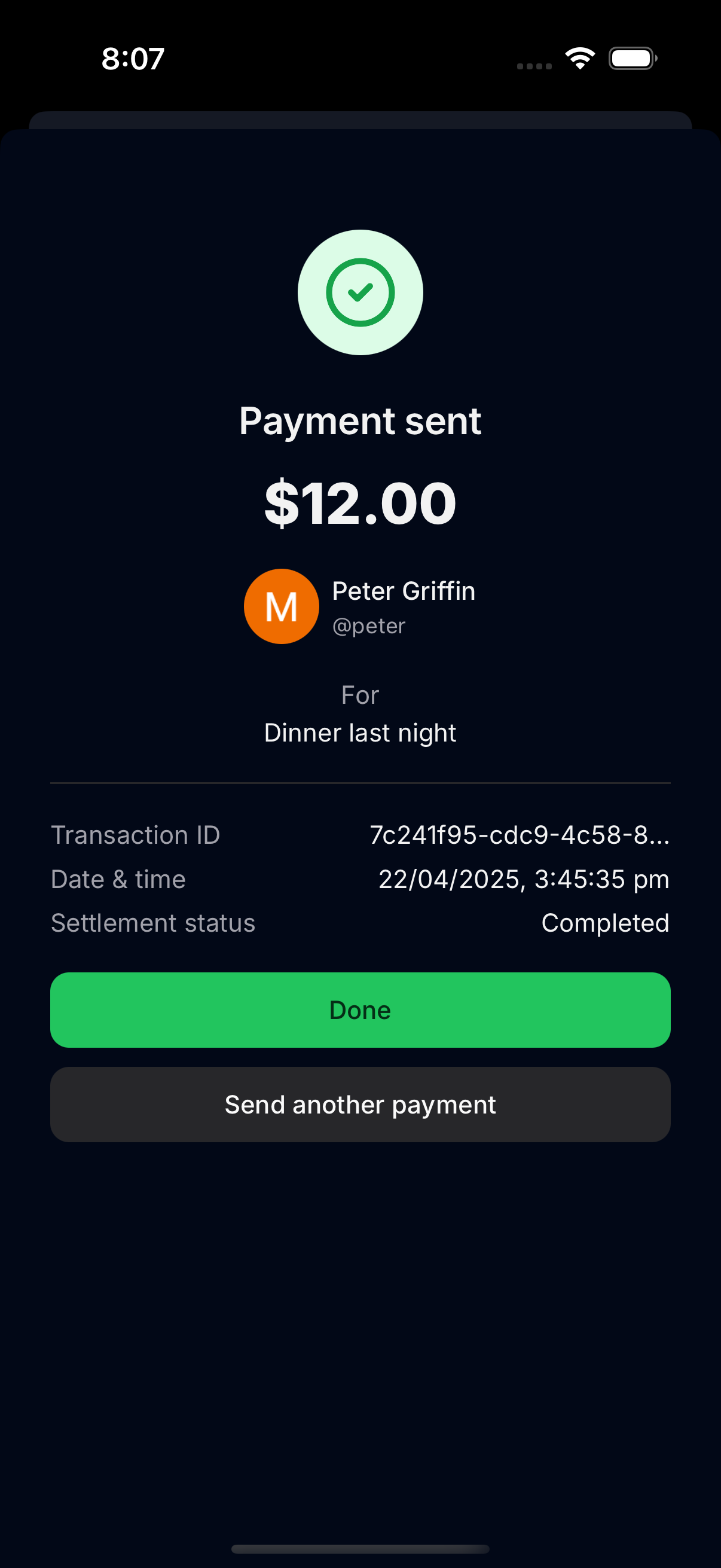Tap the Transaction ID label
The width and height of the screenshot is (721, 1568).
(135, 835)
